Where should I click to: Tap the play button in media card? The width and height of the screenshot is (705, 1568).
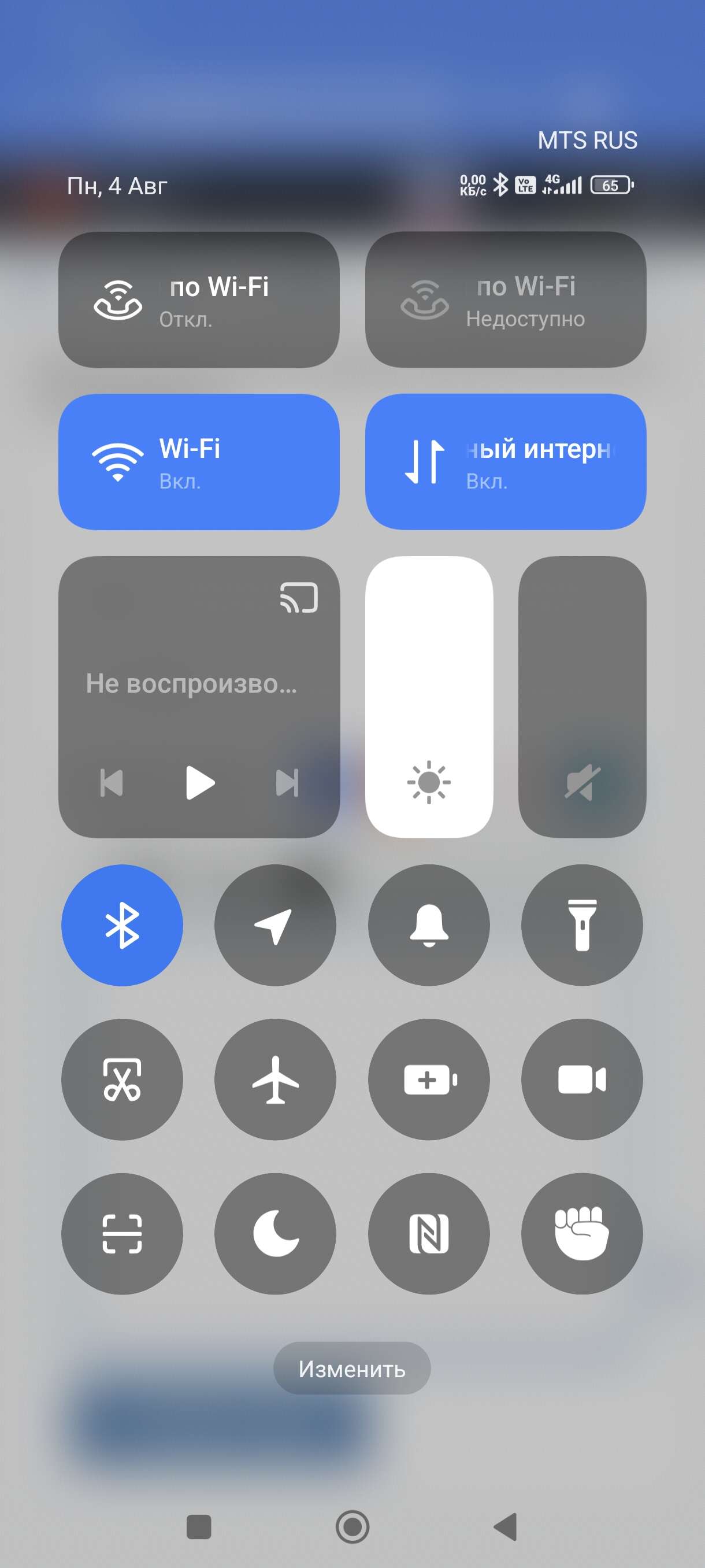(199, 783)
